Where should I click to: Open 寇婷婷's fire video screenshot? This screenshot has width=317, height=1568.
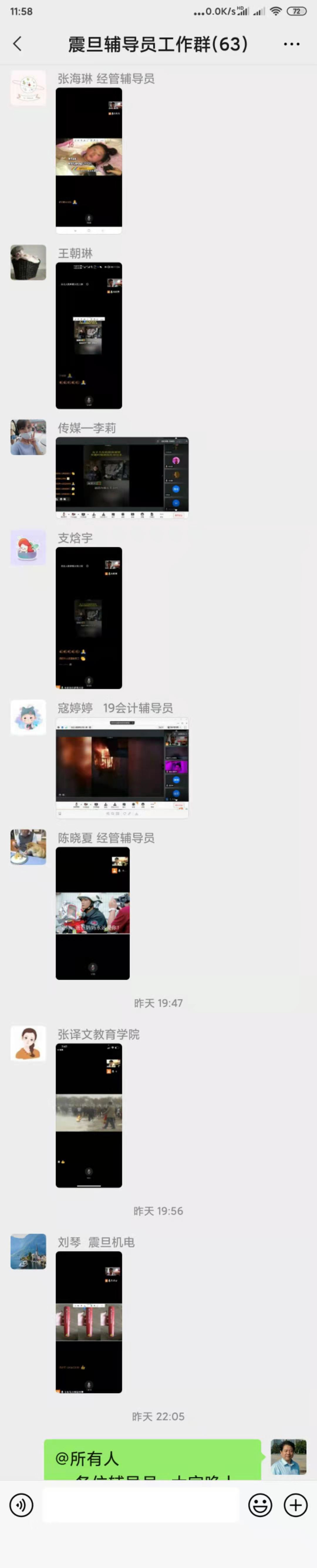(122, 768)
